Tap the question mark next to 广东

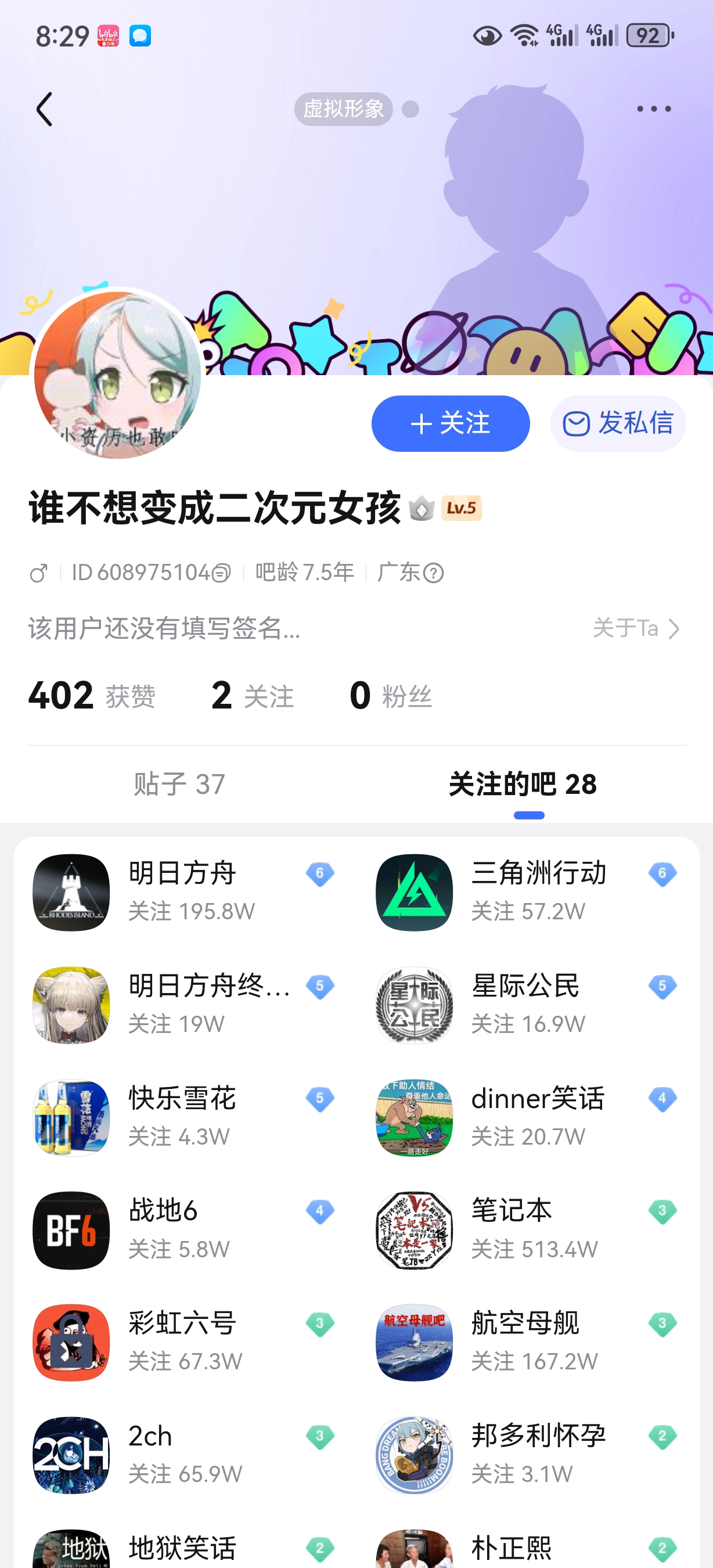pyautogui.click(x=433, y=573)
